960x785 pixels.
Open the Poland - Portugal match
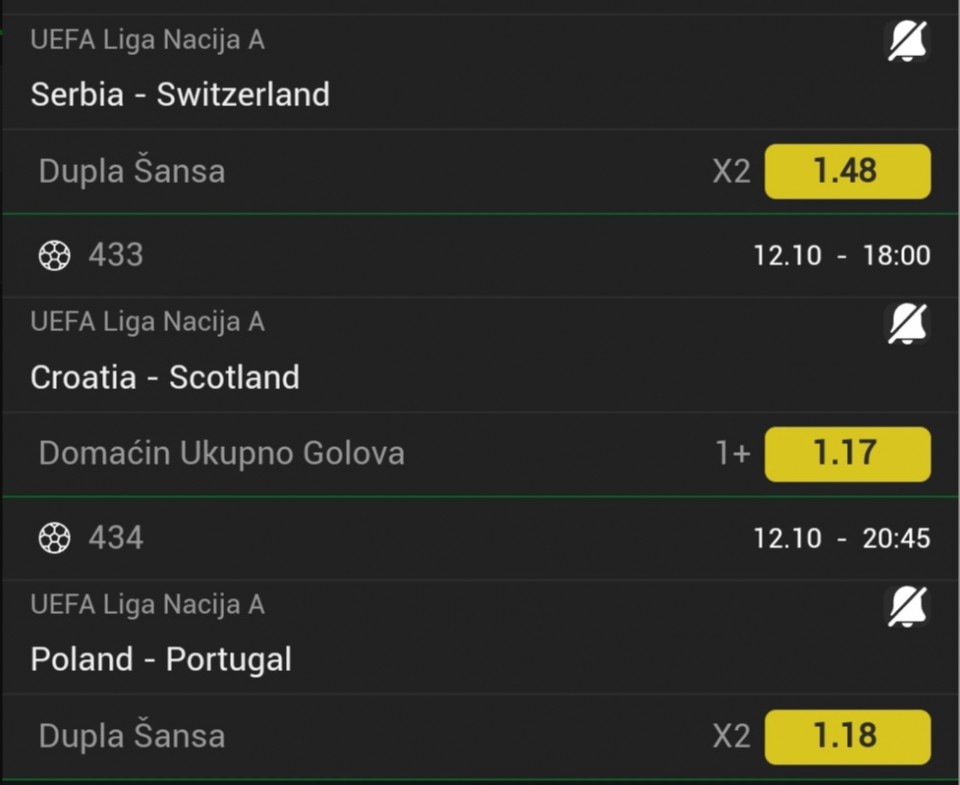pyautogui.click(x=161, y=660)
